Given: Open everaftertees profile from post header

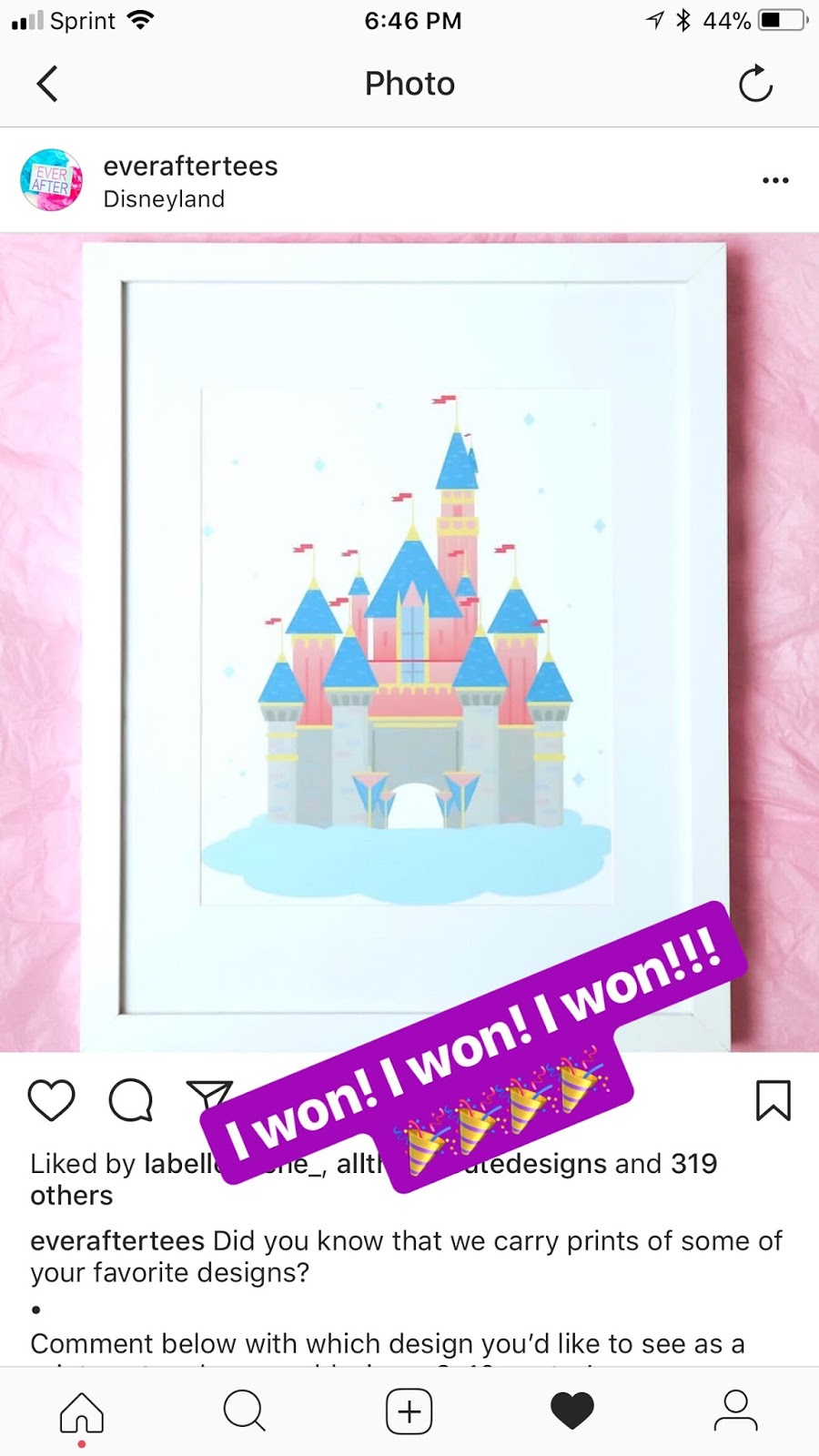Looking at the screenshot, I should tap(190, 167).
